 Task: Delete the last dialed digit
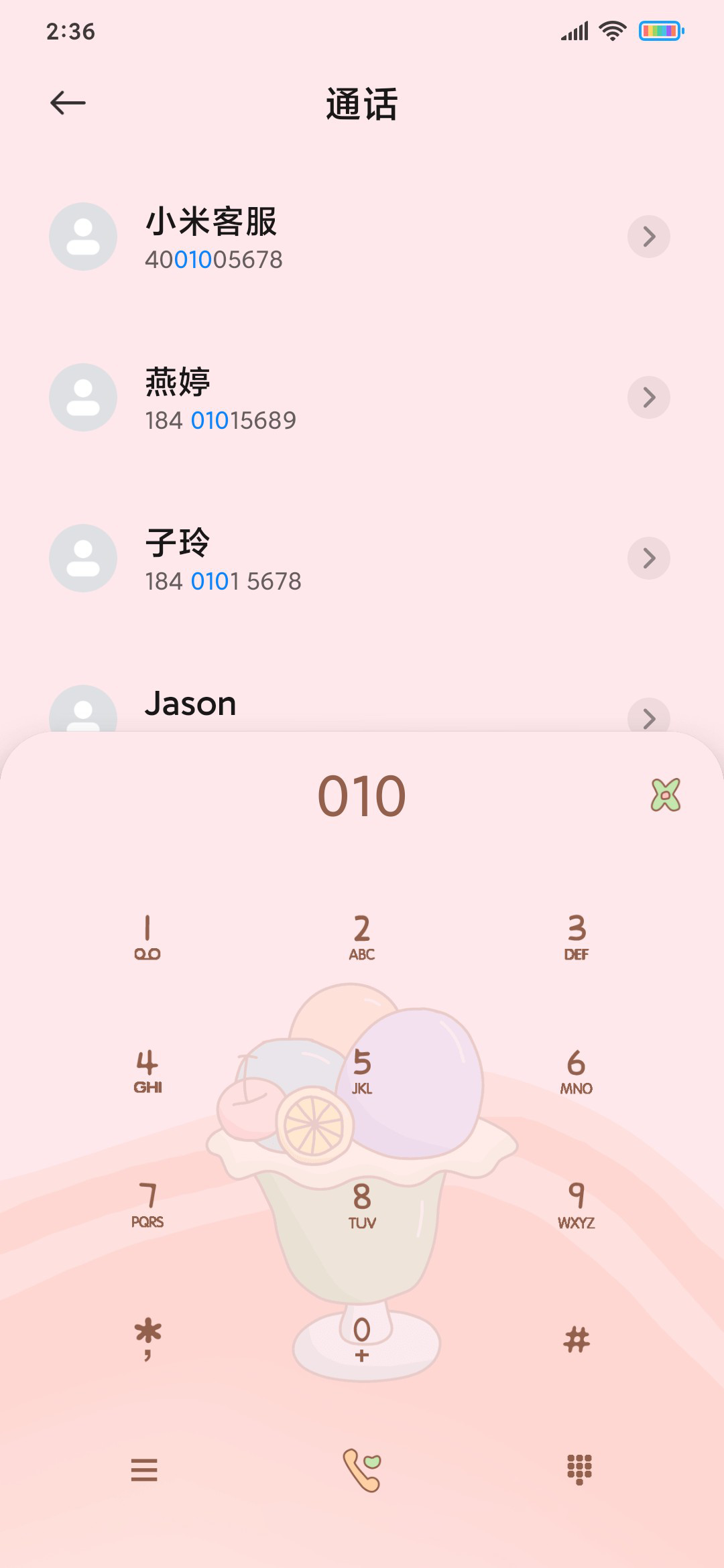tap(666, 795)
